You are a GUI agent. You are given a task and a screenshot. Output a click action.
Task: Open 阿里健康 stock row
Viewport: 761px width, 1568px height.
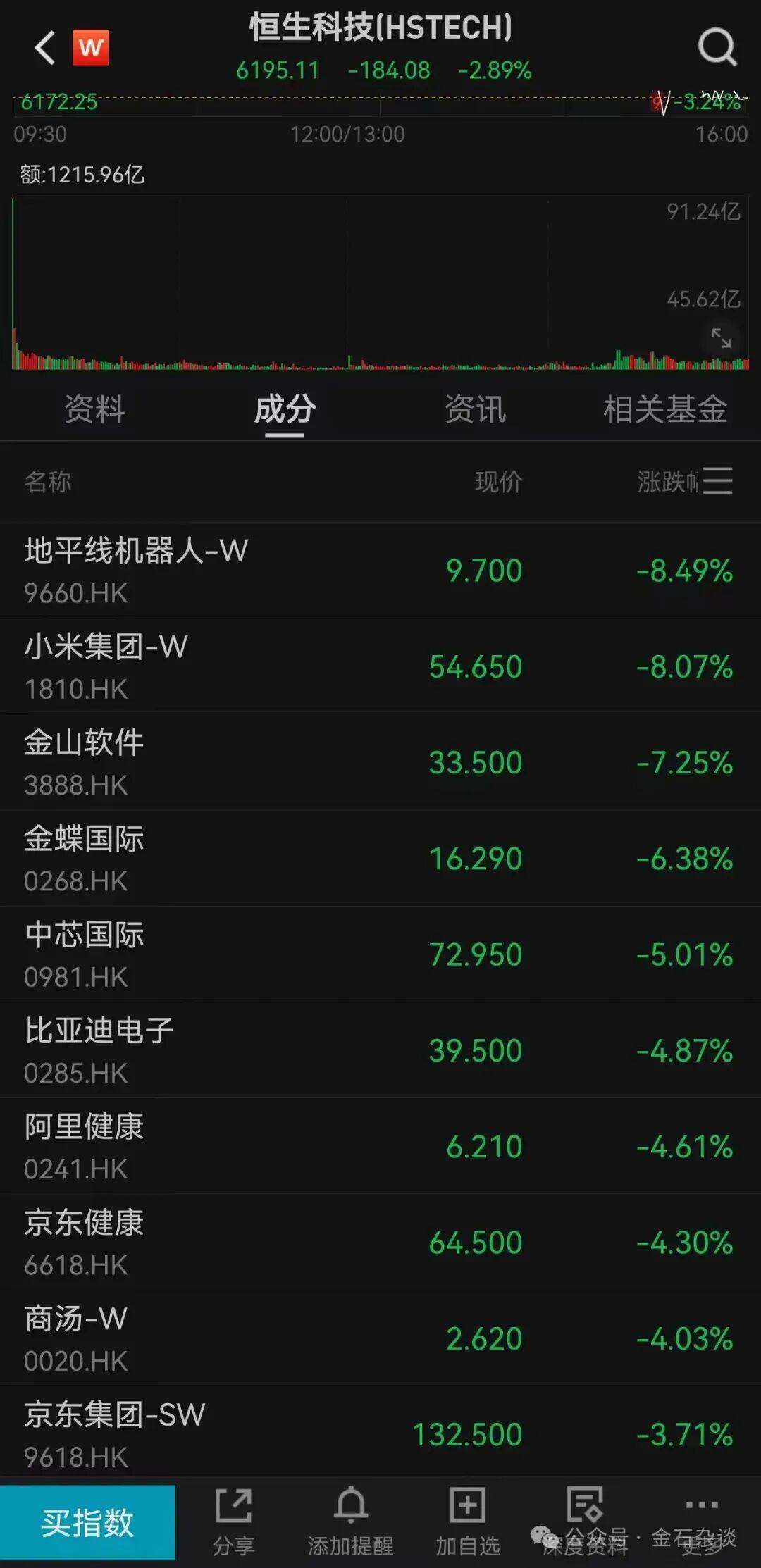[380, 1146]
